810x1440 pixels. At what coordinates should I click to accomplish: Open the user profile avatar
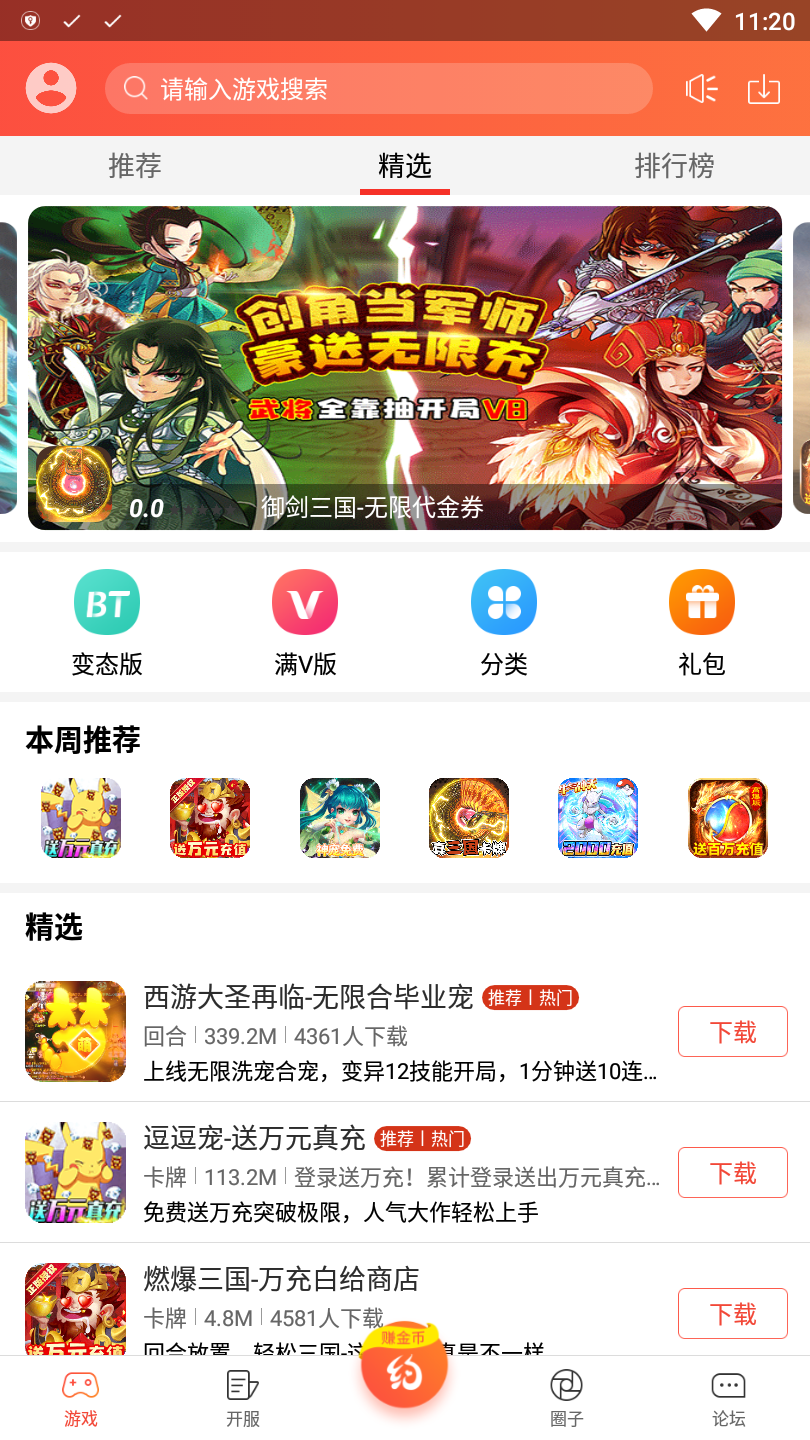(51, 88)
